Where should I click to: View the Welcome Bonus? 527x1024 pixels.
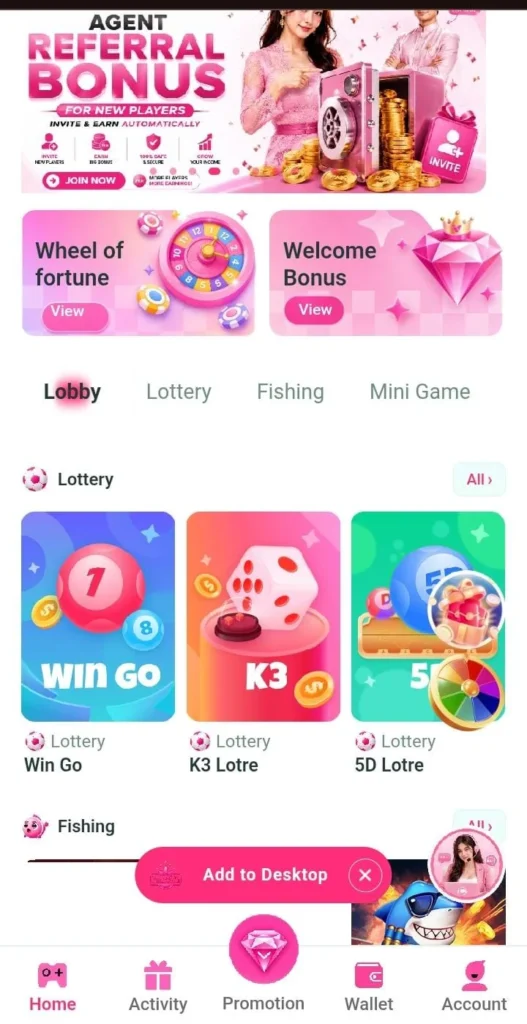pos(315,311)
